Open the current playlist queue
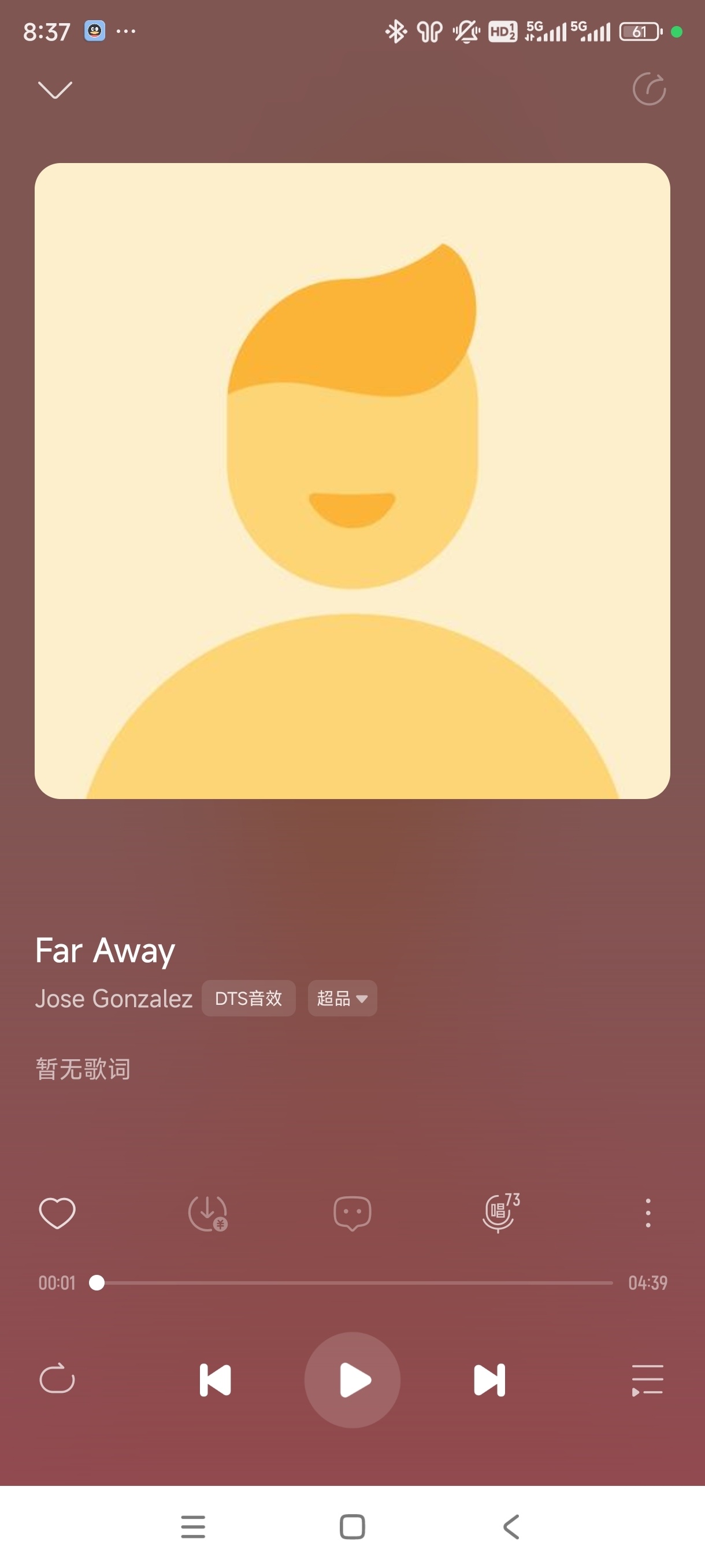 (x=647, y=1380)
